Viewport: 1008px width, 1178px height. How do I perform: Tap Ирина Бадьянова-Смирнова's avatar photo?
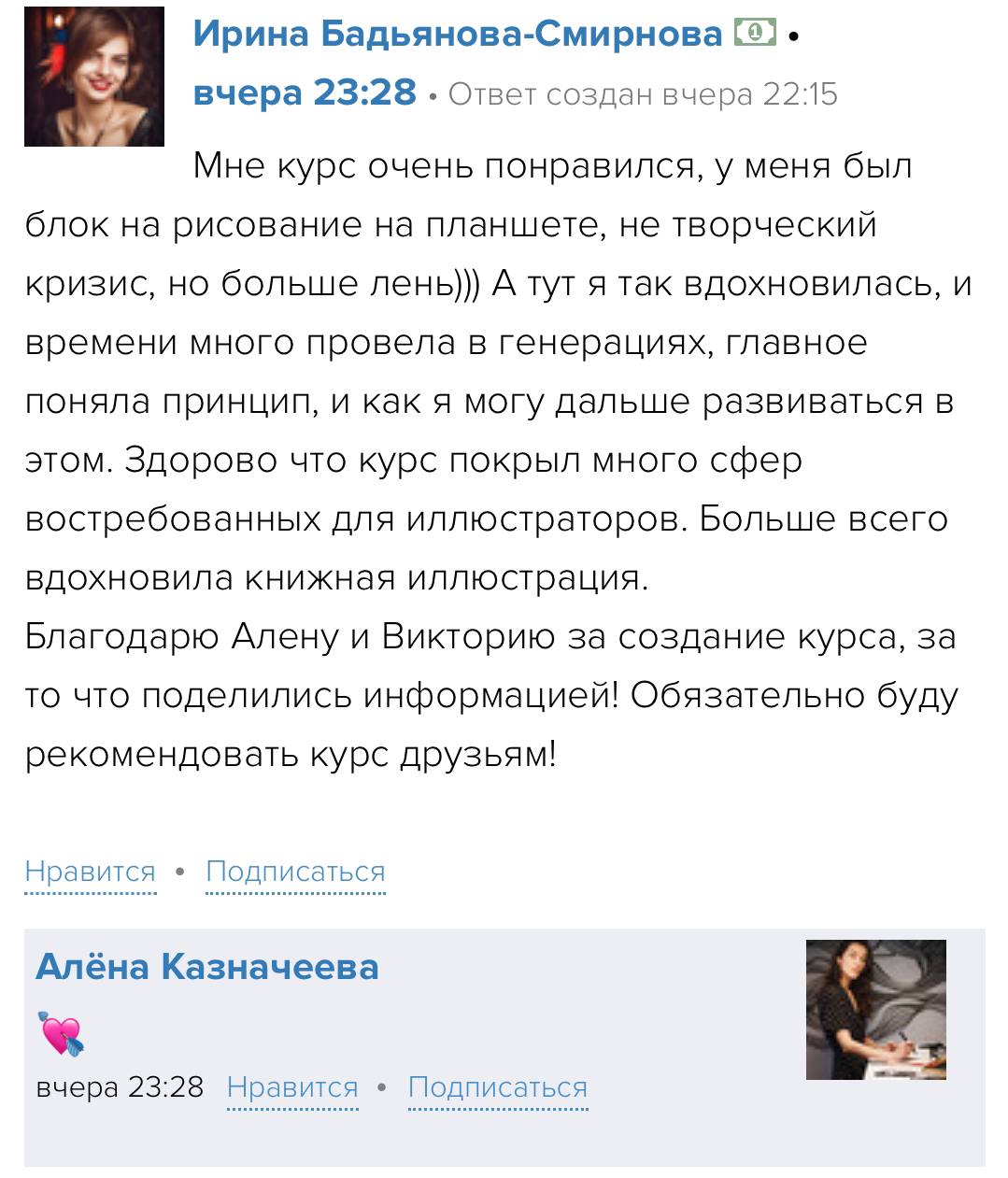pos(94,77)
